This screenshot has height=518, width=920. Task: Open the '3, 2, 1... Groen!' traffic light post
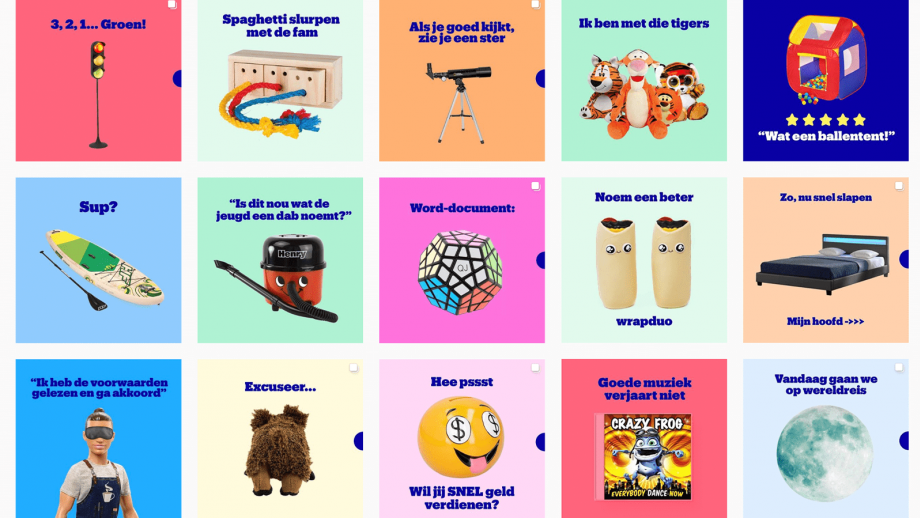[x=98, y=80]
